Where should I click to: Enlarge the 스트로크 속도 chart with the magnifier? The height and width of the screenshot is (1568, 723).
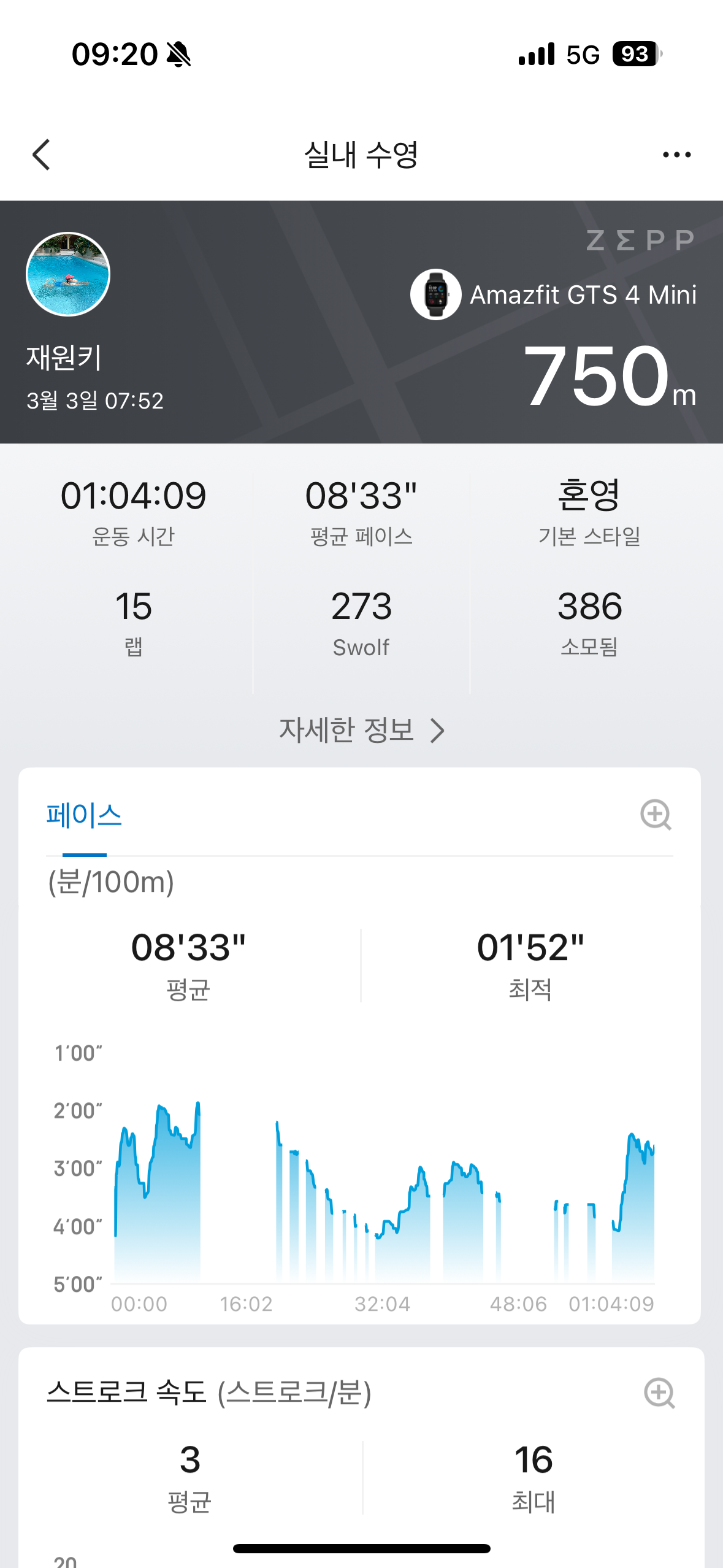point(659,1393)
